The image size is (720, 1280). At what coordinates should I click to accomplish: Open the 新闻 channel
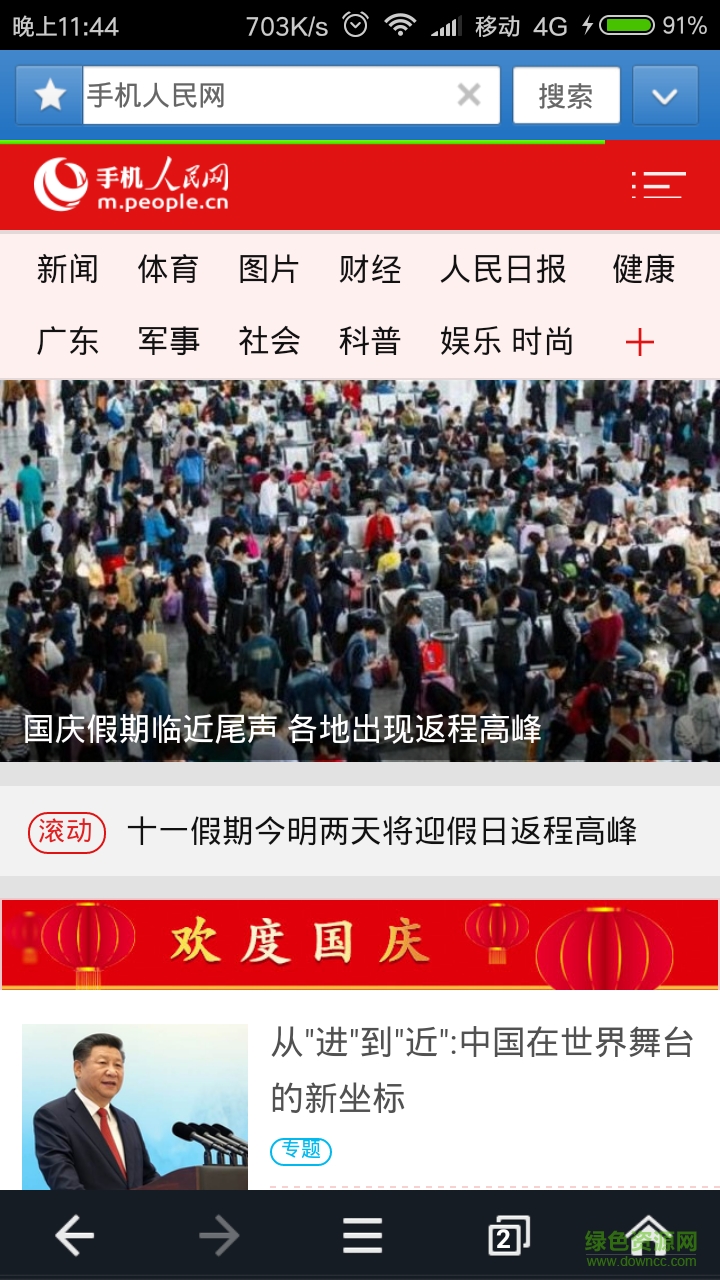pyautogui.click(x=67, y=269)
